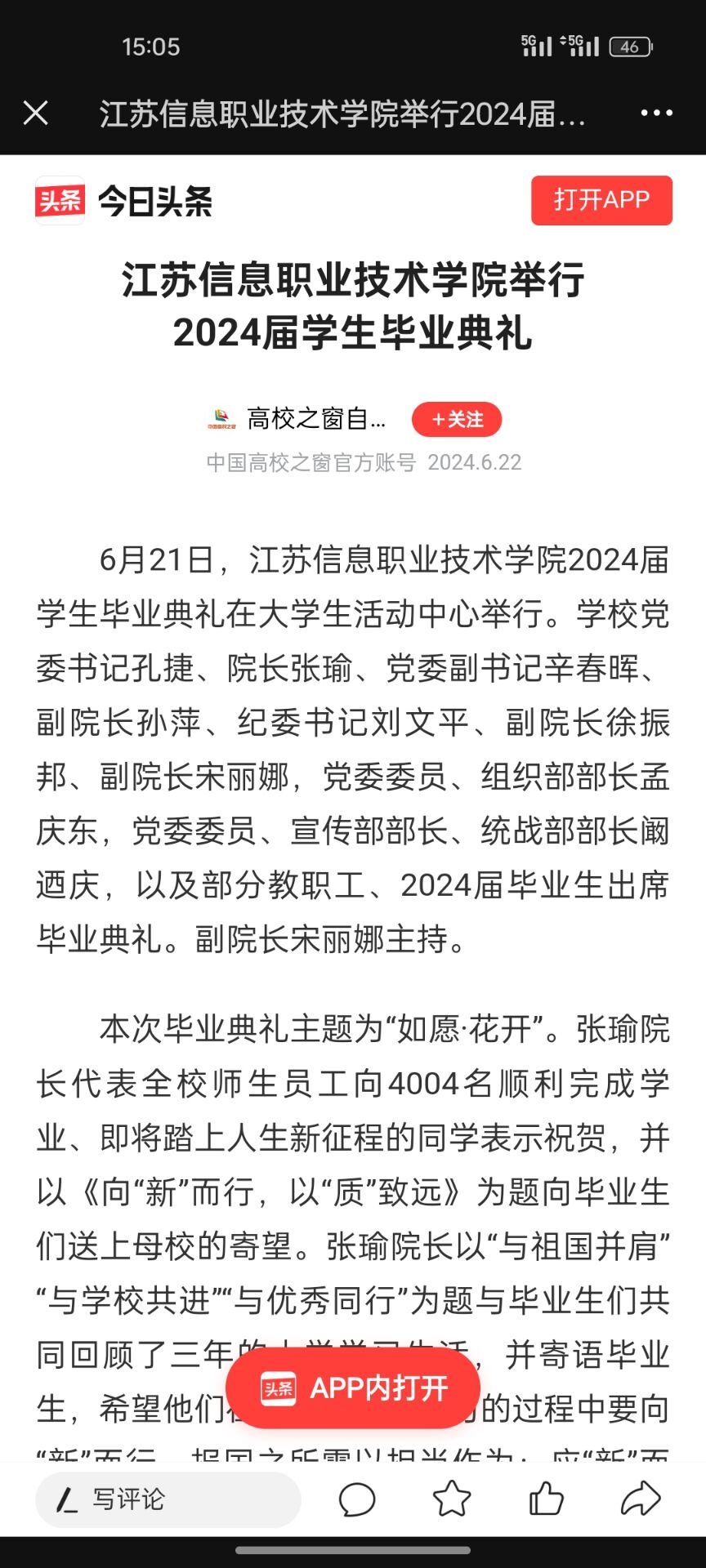
Task: Open the 今日头条 logo header
Action: 124,201
